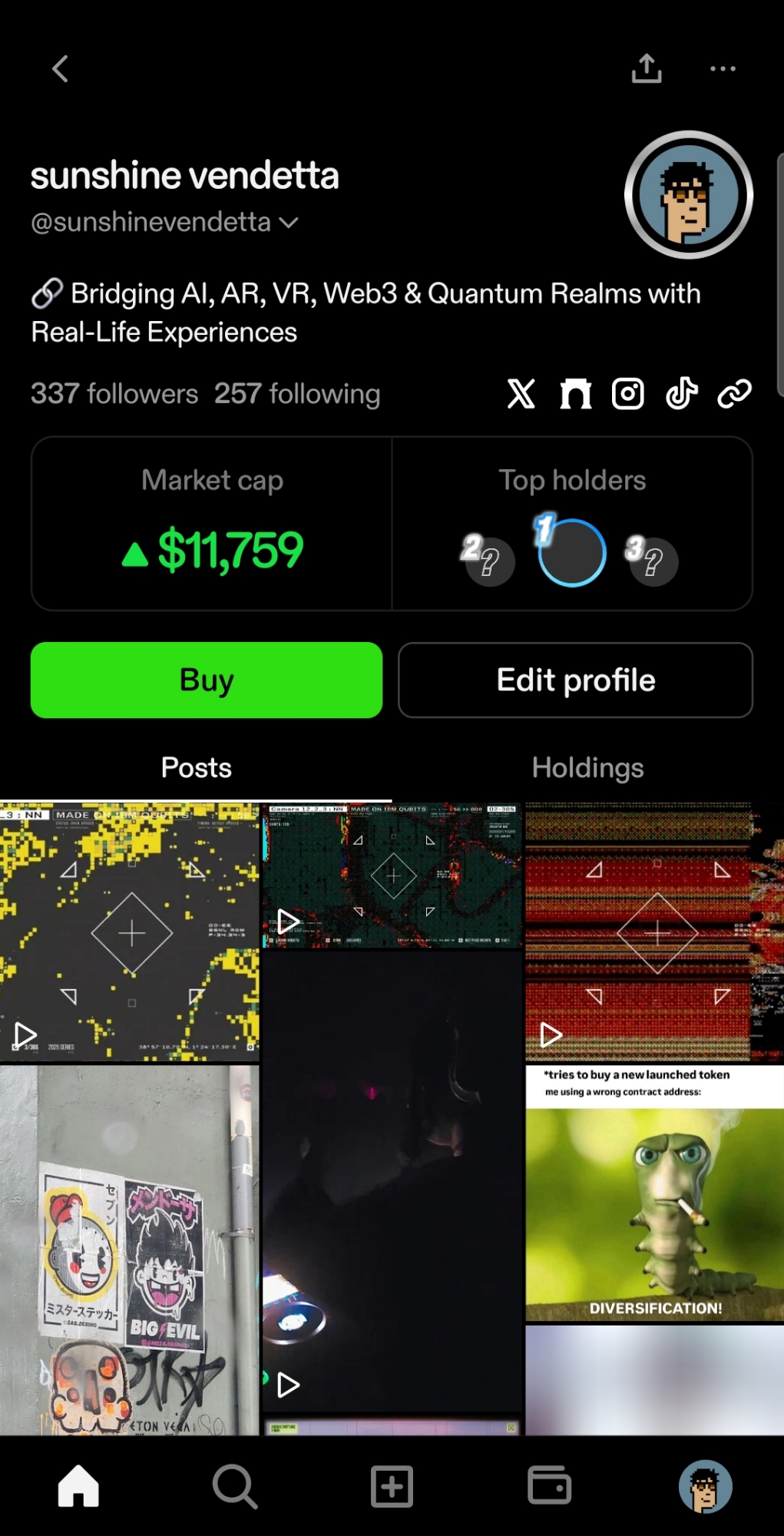
Task: Go to the Home feed tab
Action: pyautogui.click(x=78, y=1486)
